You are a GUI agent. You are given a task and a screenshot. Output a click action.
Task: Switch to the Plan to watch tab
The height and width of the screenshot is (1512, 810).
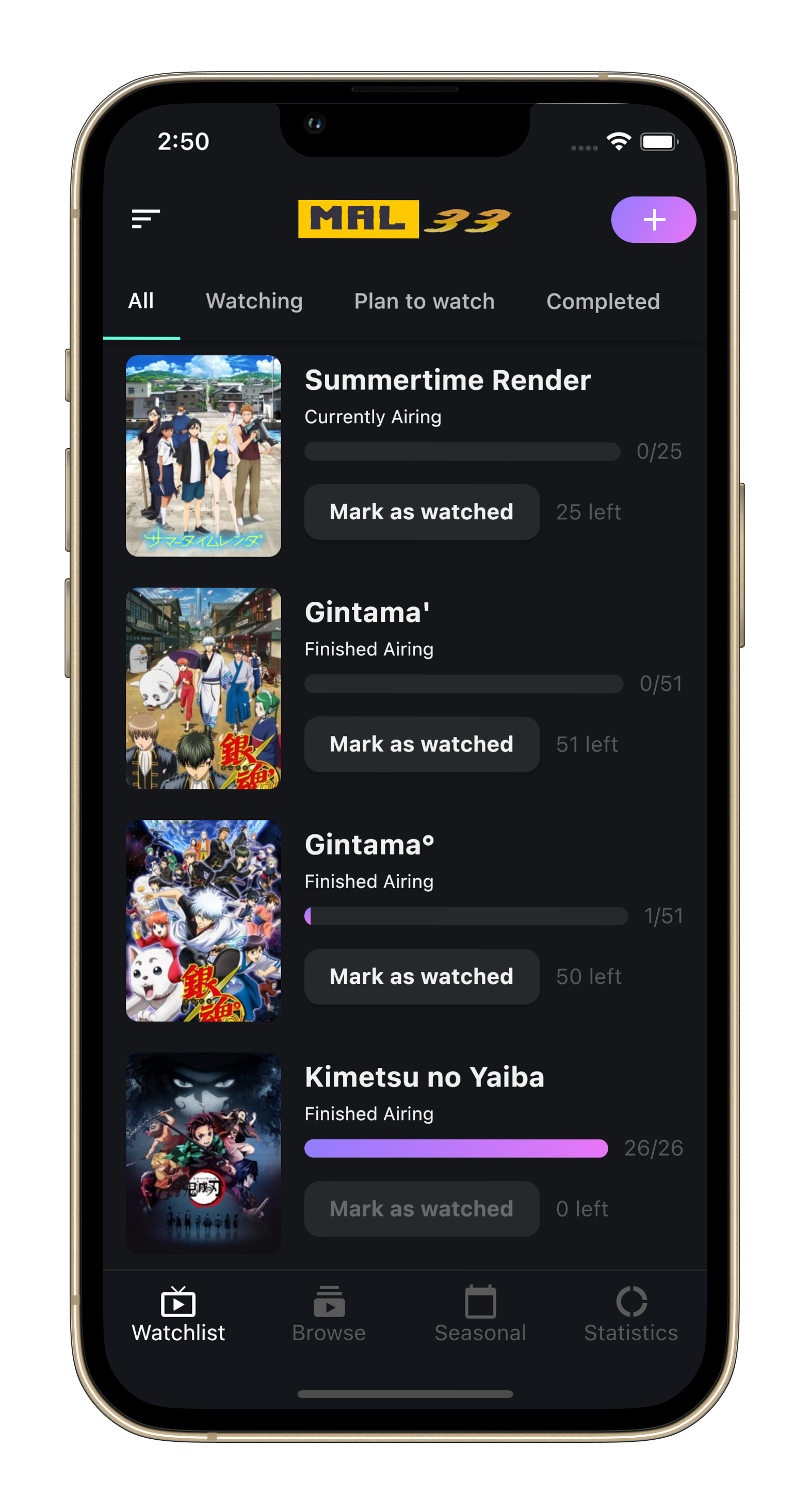pos(424,301)
